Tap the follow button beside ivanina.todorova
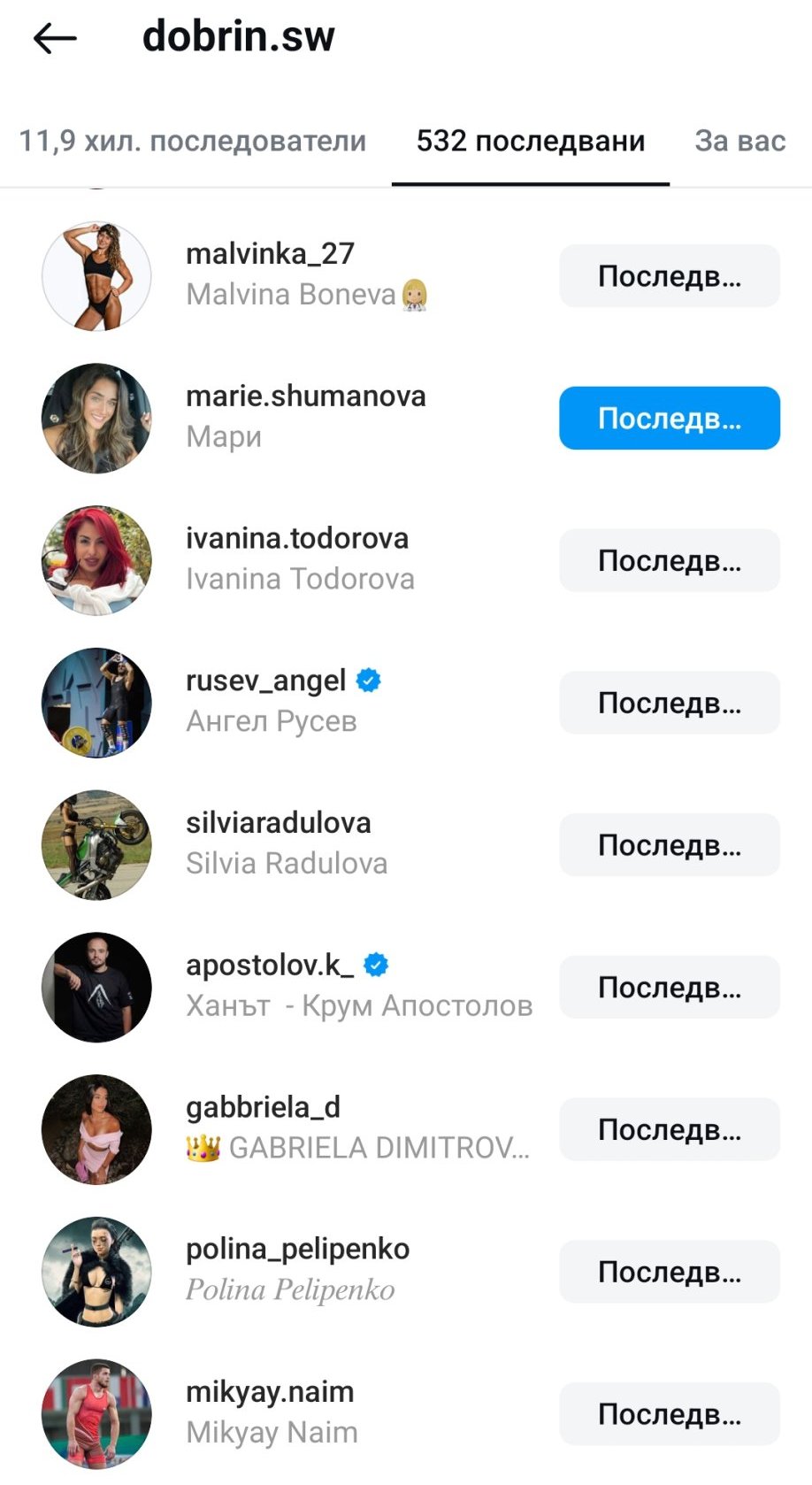 [x=669, y=561]
